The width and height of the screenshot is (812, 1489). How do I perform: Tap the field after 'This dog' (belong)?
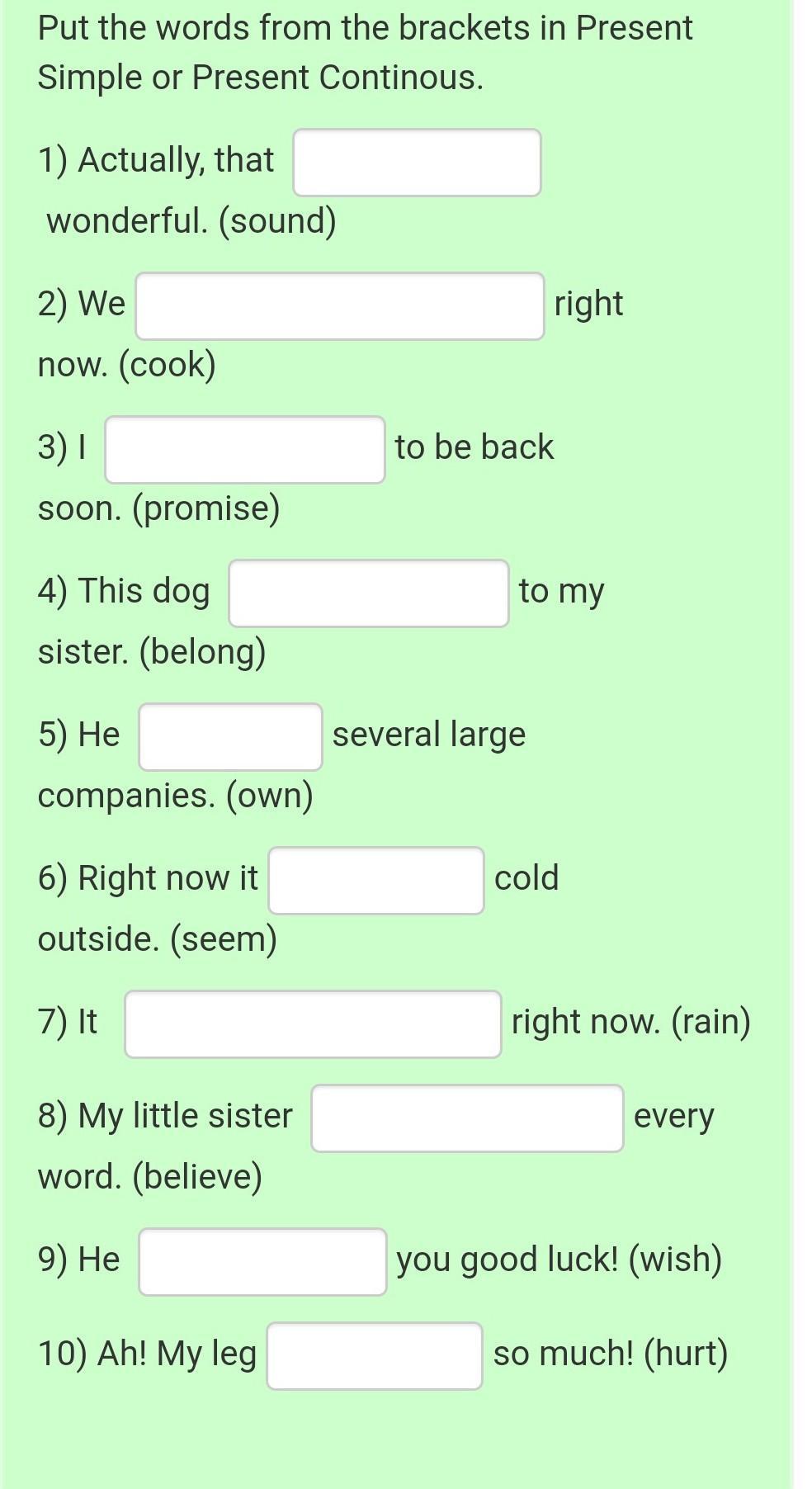pyautogui.click(x=369, y=593)
